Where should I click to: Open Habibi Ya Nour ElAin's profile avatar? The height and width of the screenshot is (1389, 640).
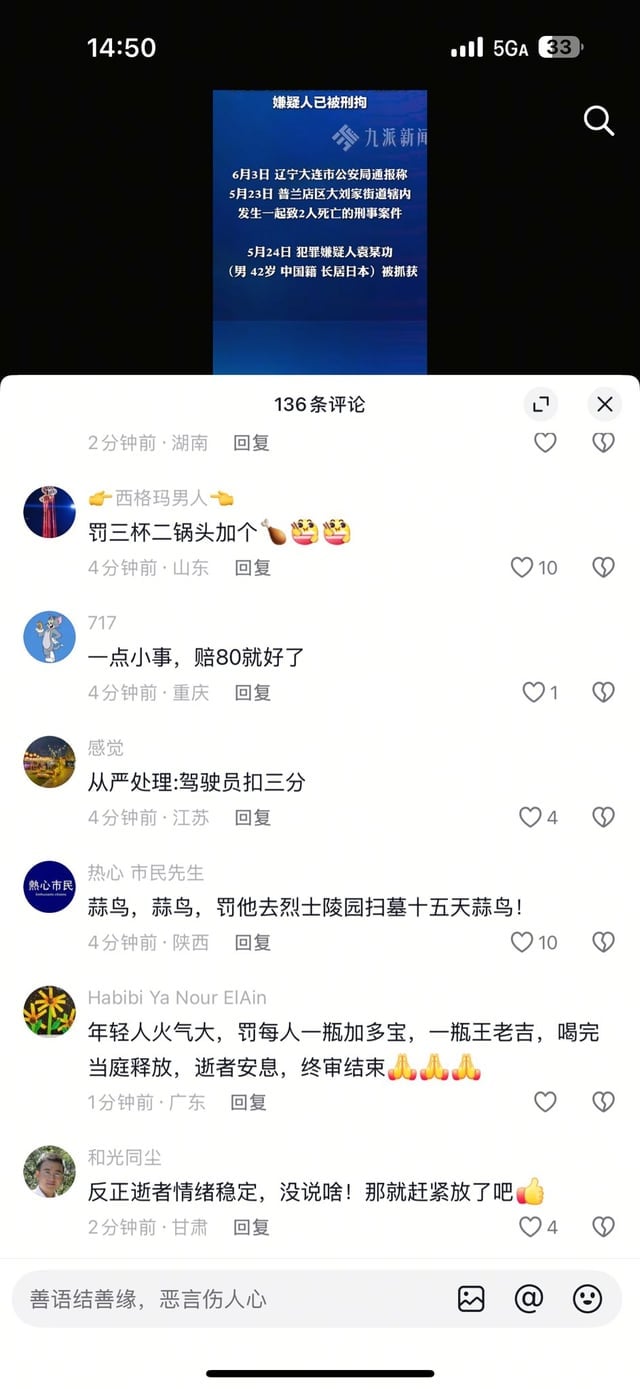click(x=49, y=1011)
